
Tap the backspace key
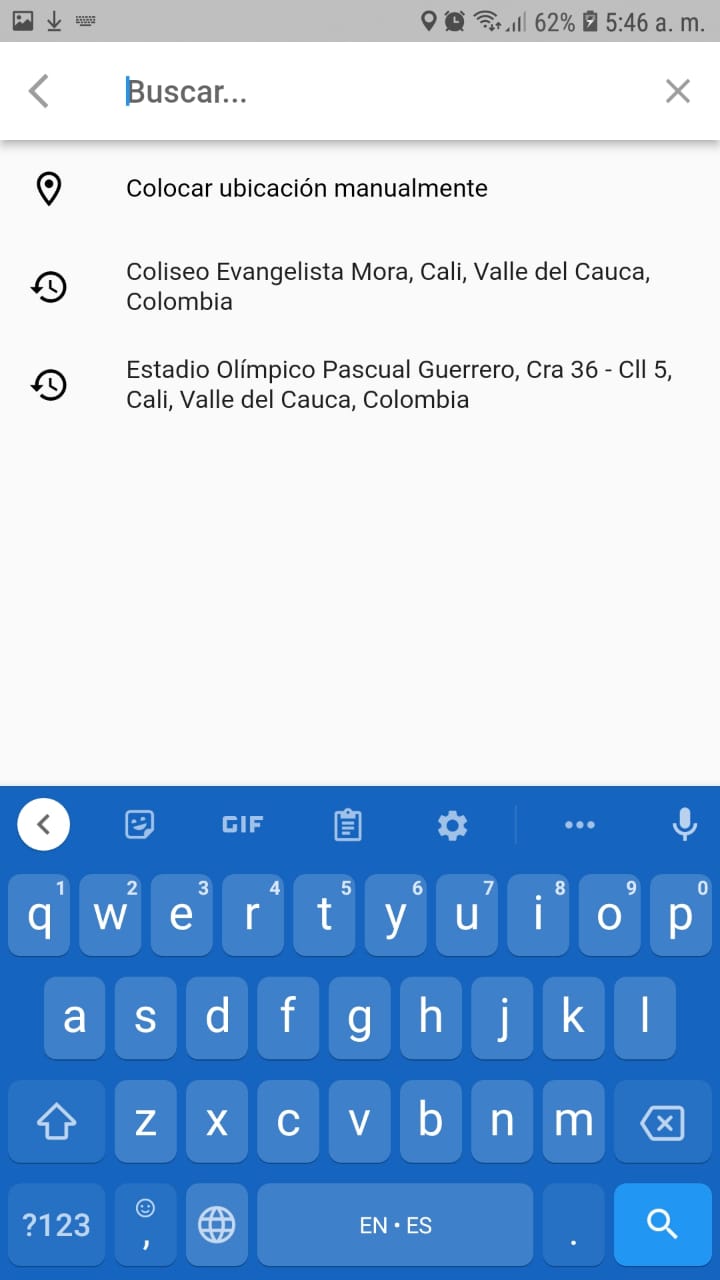[x=662, y=1122]
